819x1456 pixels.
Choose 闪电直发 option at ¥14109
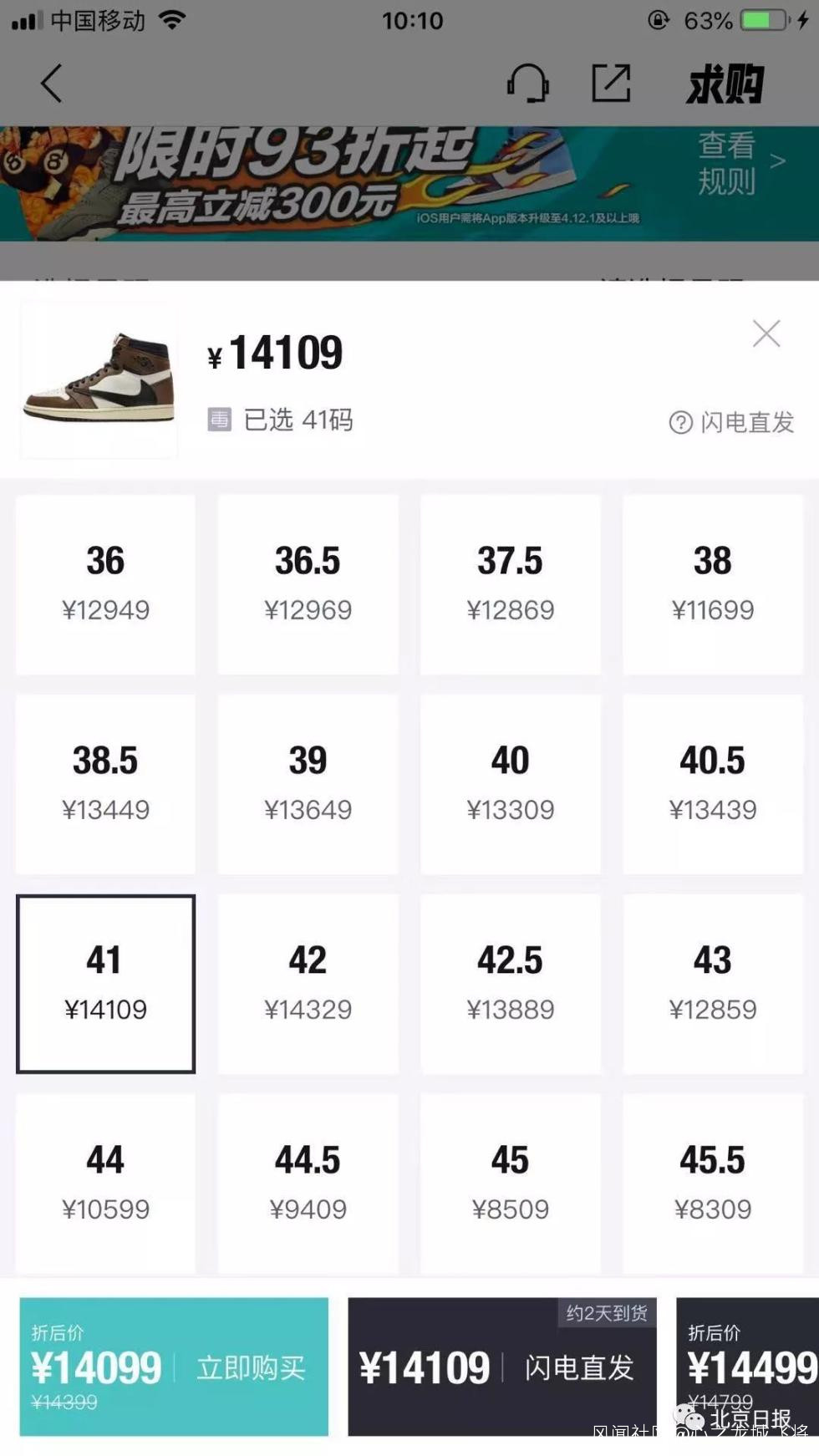(502, 1367)
